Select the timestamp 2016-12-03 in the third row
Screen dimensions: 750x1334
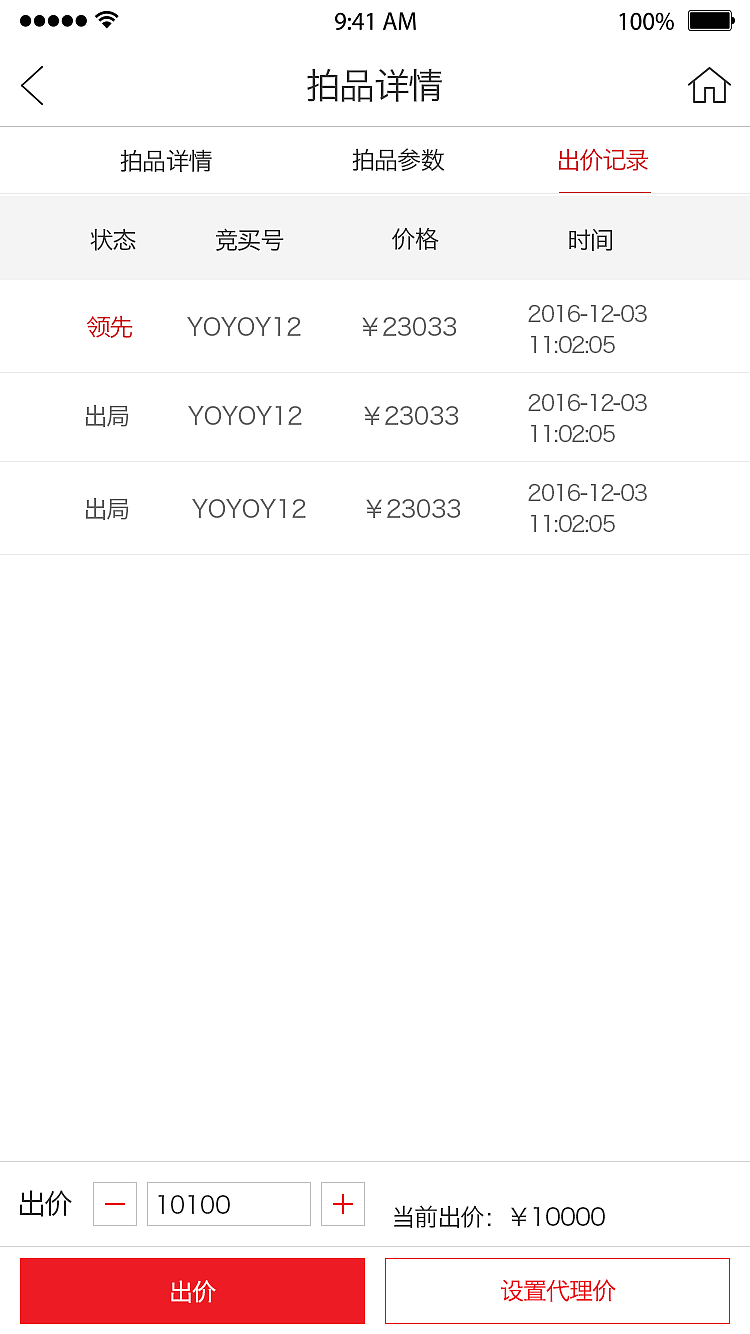588,508
